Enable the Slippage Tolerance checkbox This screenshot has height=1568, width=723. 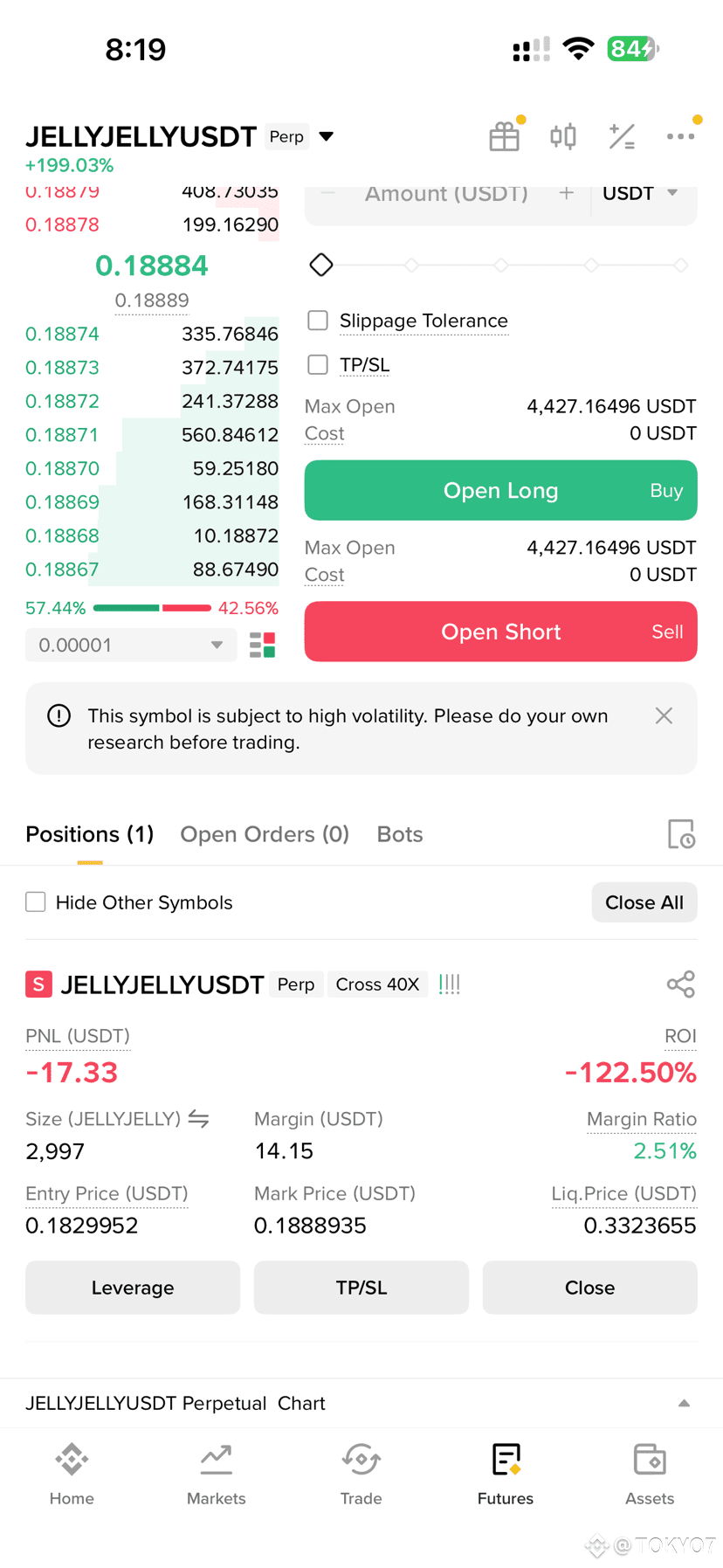[x=317, y=321]
